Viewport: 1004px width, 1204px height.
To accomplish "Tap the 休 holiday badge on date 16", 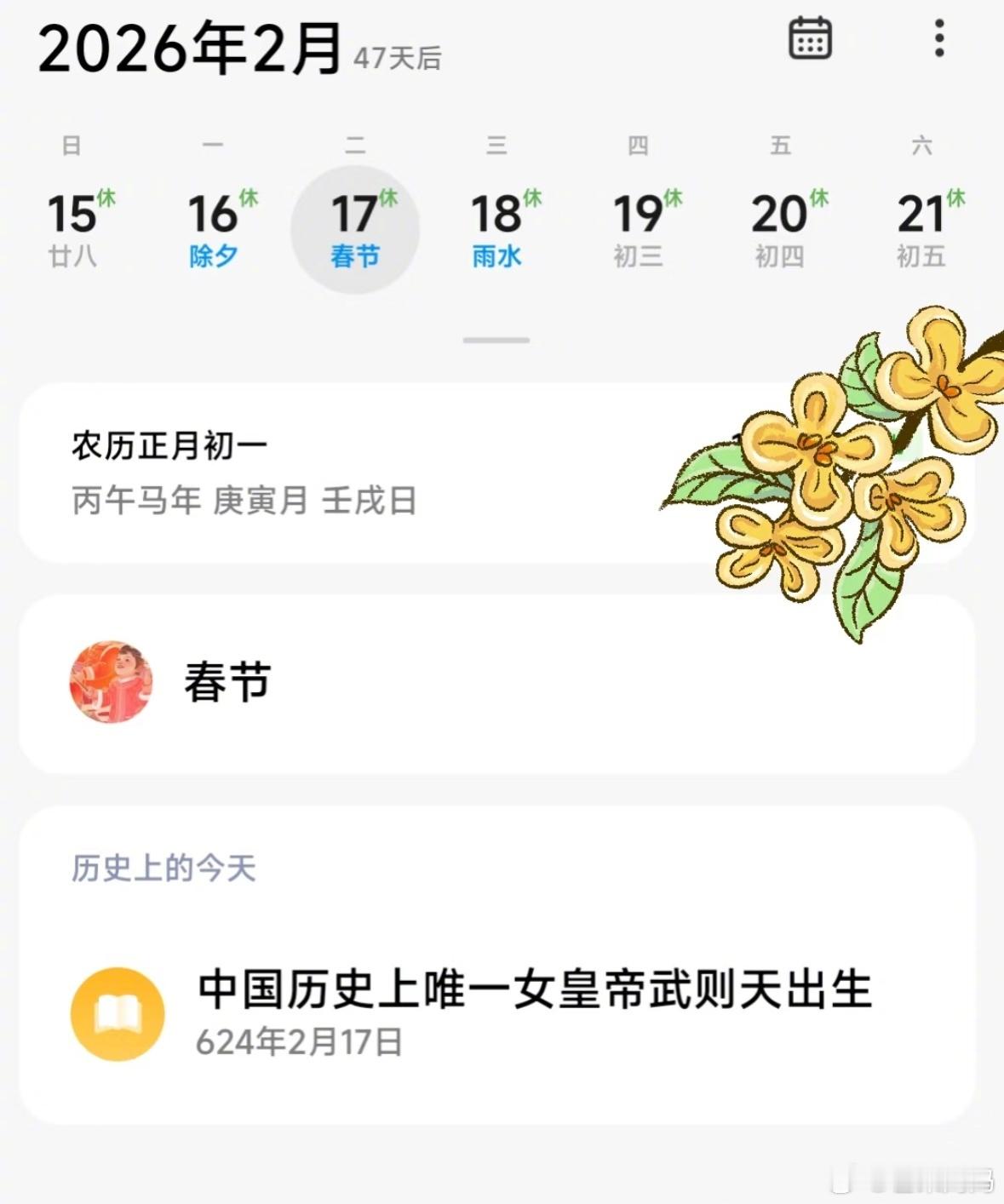I will click(x=247, y=198).
